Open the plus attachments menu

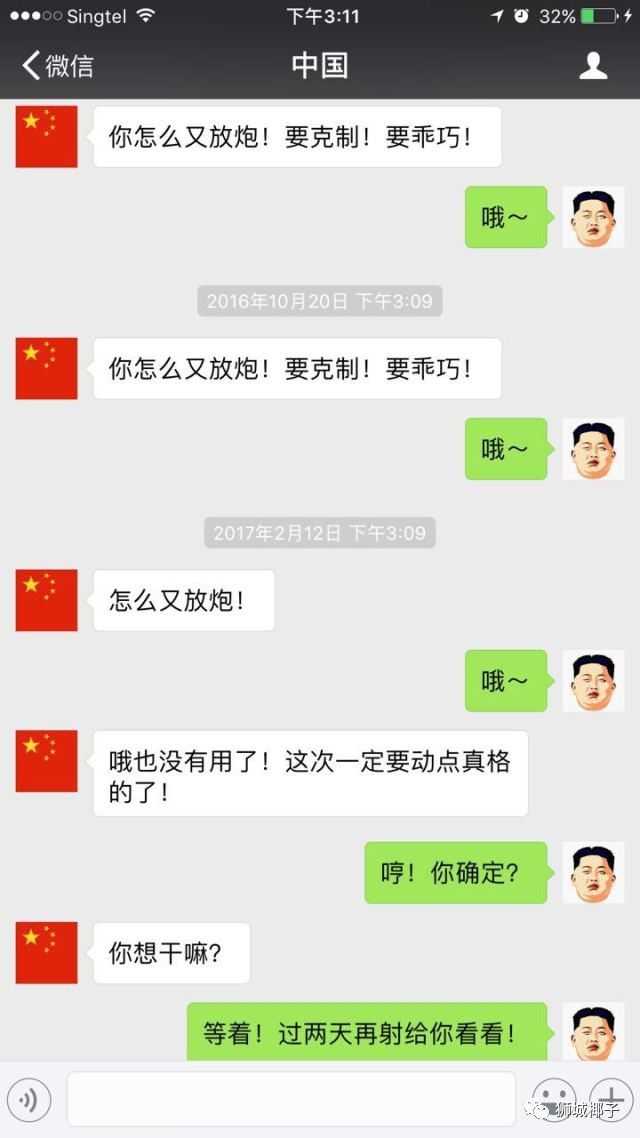tap(609, 1097)
